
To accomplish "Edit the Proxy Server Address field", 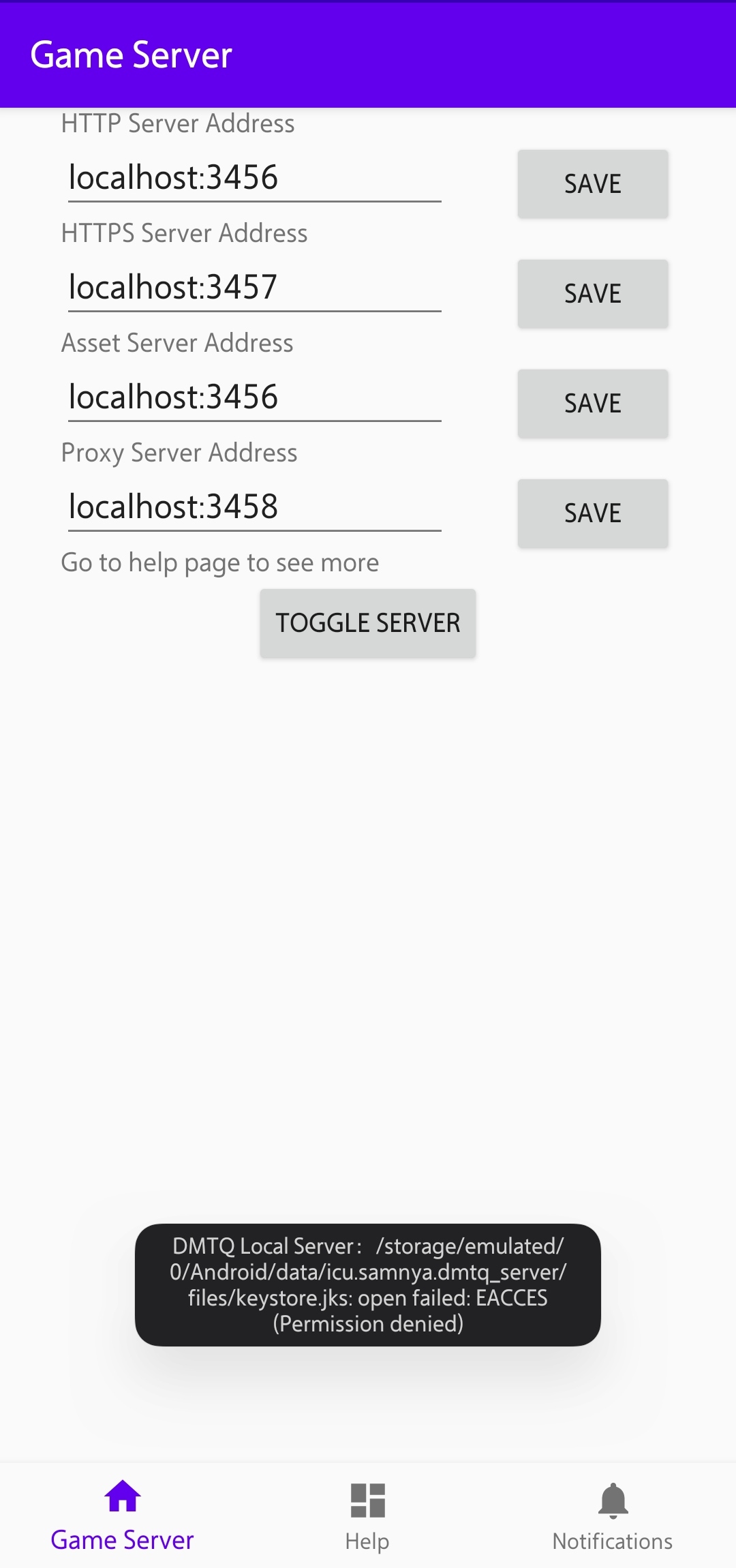I will (254, 507).
